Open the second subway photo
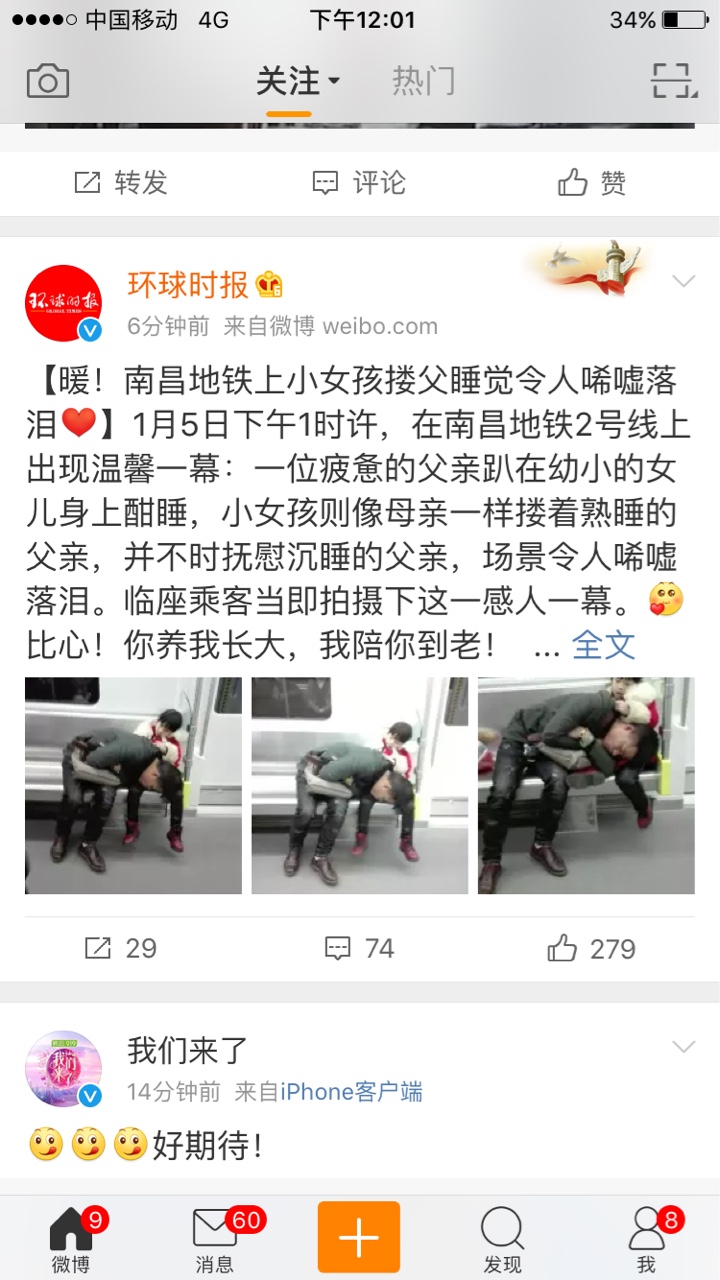 [360, 786]
